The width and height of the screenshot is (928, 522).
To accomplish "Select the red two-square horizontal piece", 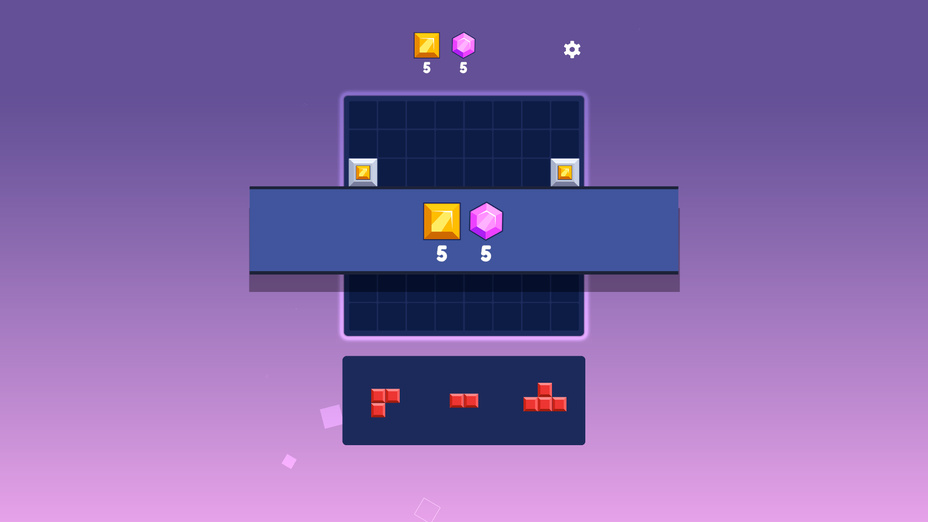I will tap(464, 400).
